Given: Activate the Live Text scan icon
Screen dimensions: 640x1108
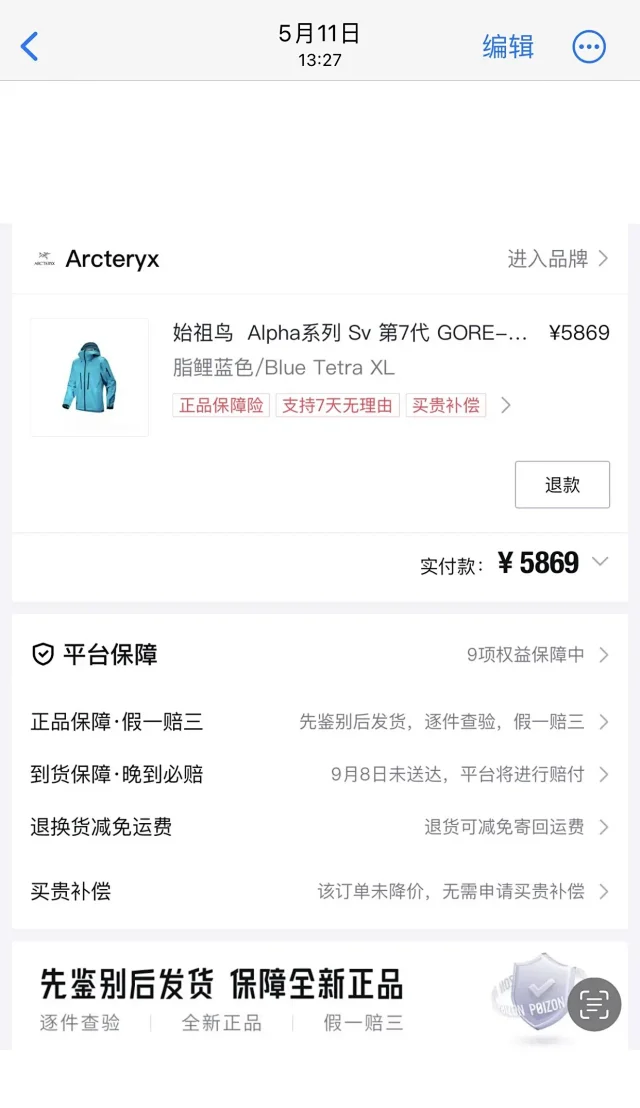Looking at the screenshot, I should tap(594, 1004).
